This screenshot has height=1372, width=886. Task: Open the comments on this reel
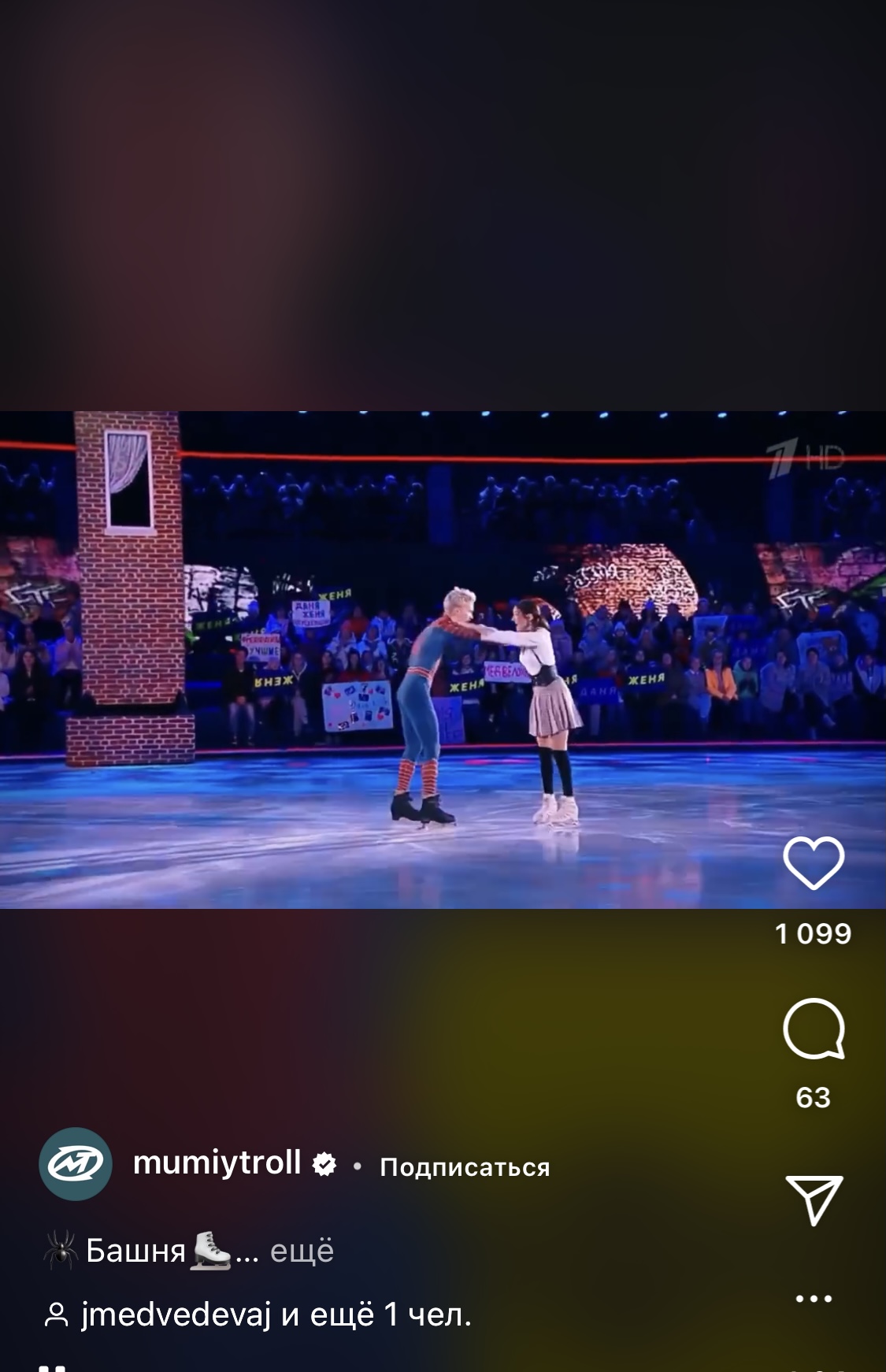coord(813,1029)
